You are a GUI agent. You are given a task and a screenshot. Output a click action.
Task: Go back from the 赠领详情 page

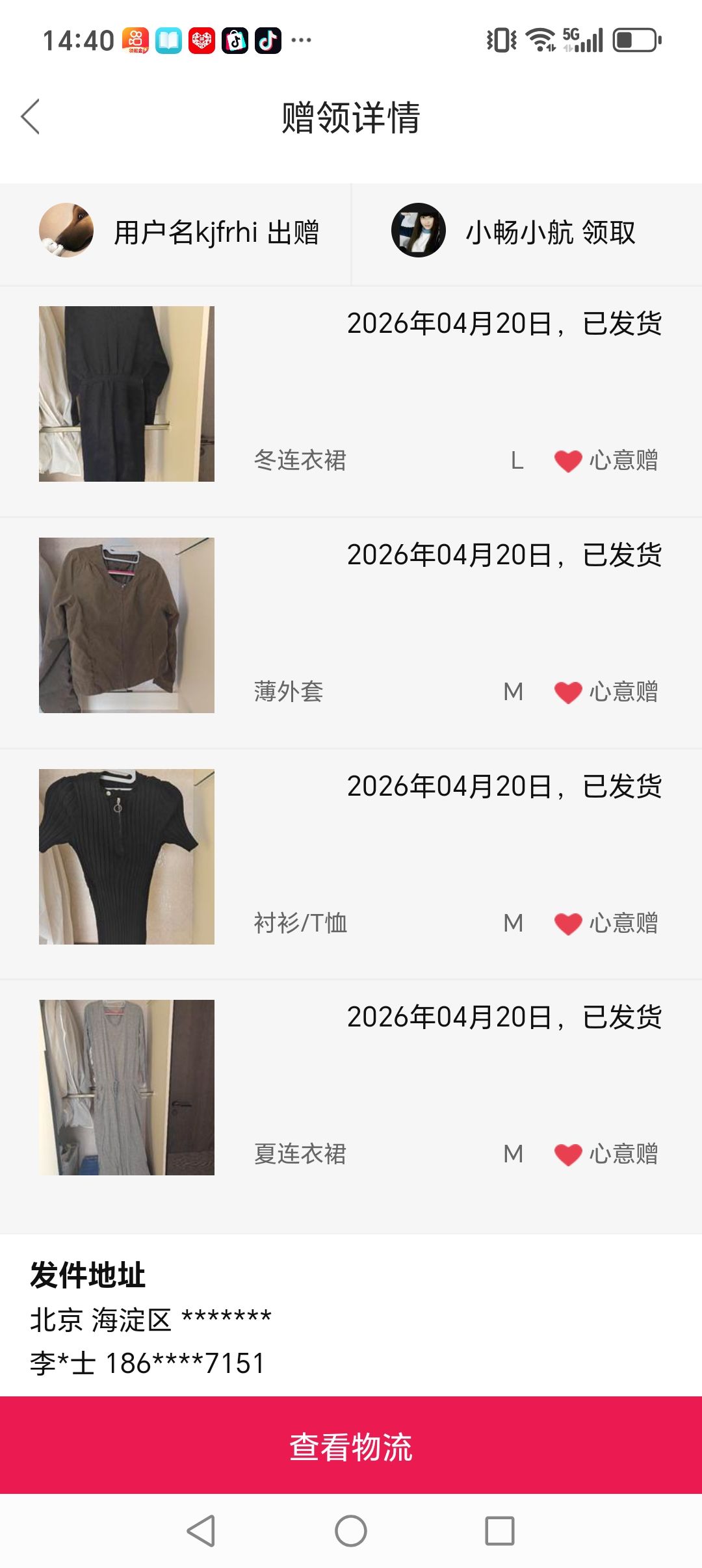31,117
